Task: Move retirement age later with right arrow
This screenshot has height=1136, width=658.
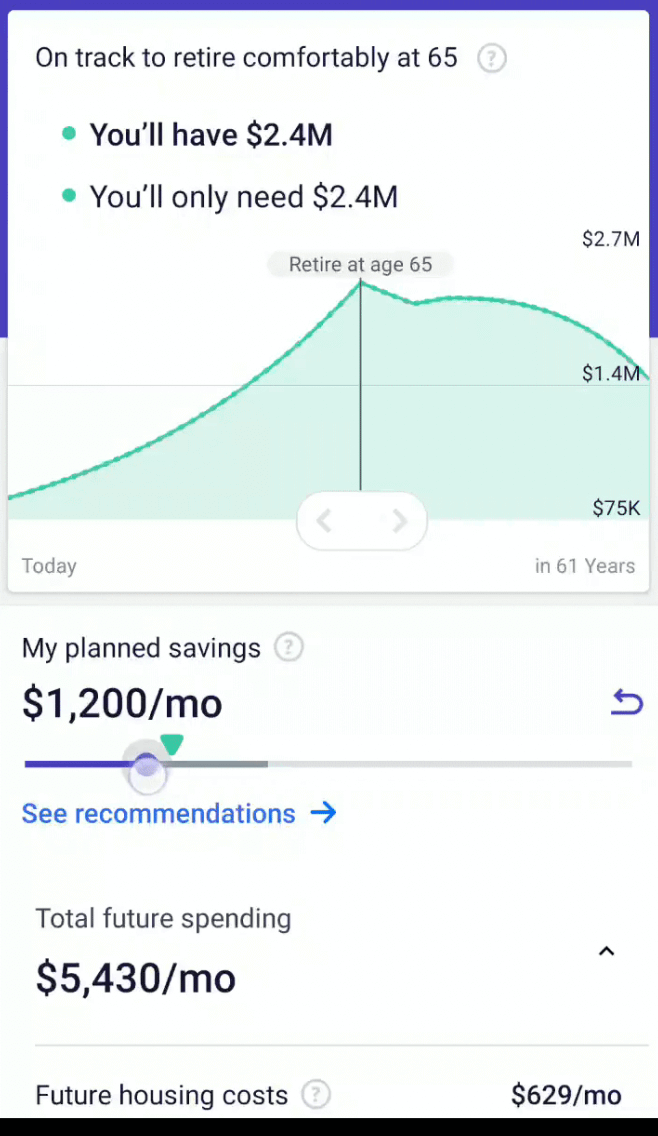Action: 399,520
